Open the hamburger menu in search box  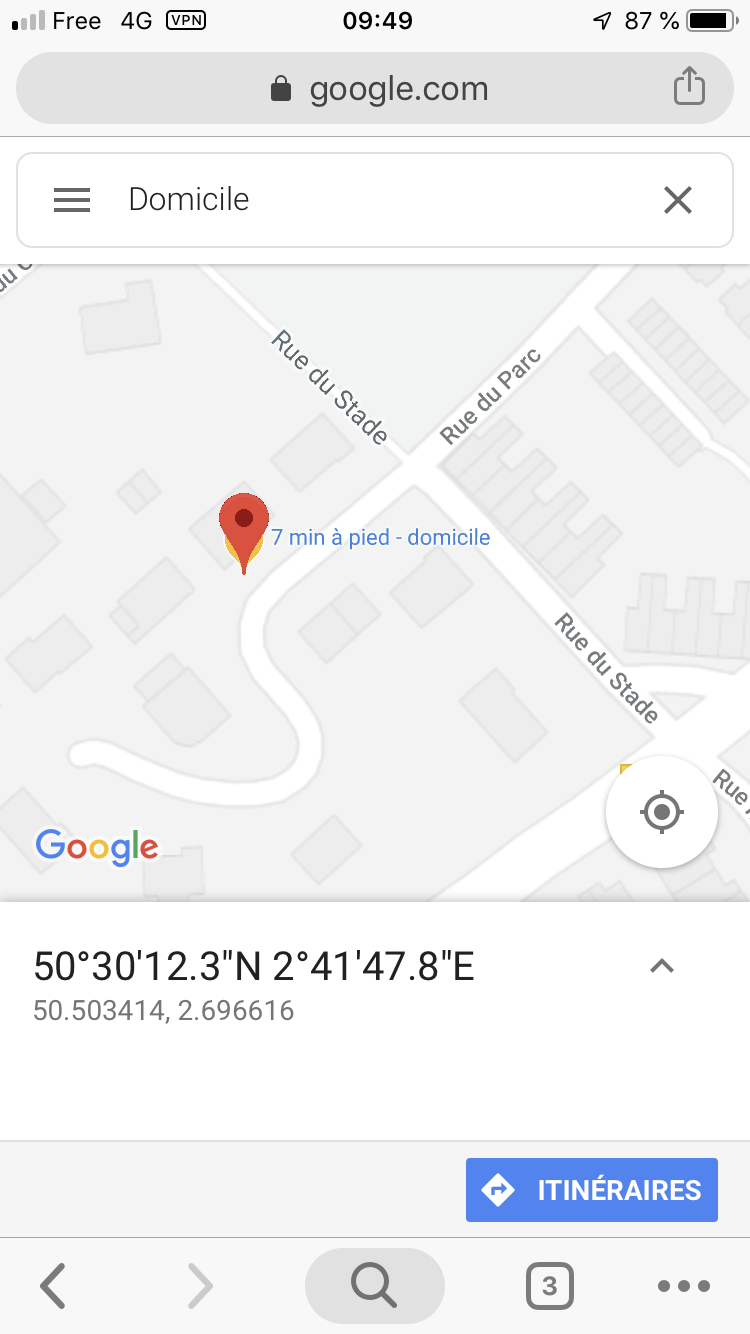click(x=72, y=200)
